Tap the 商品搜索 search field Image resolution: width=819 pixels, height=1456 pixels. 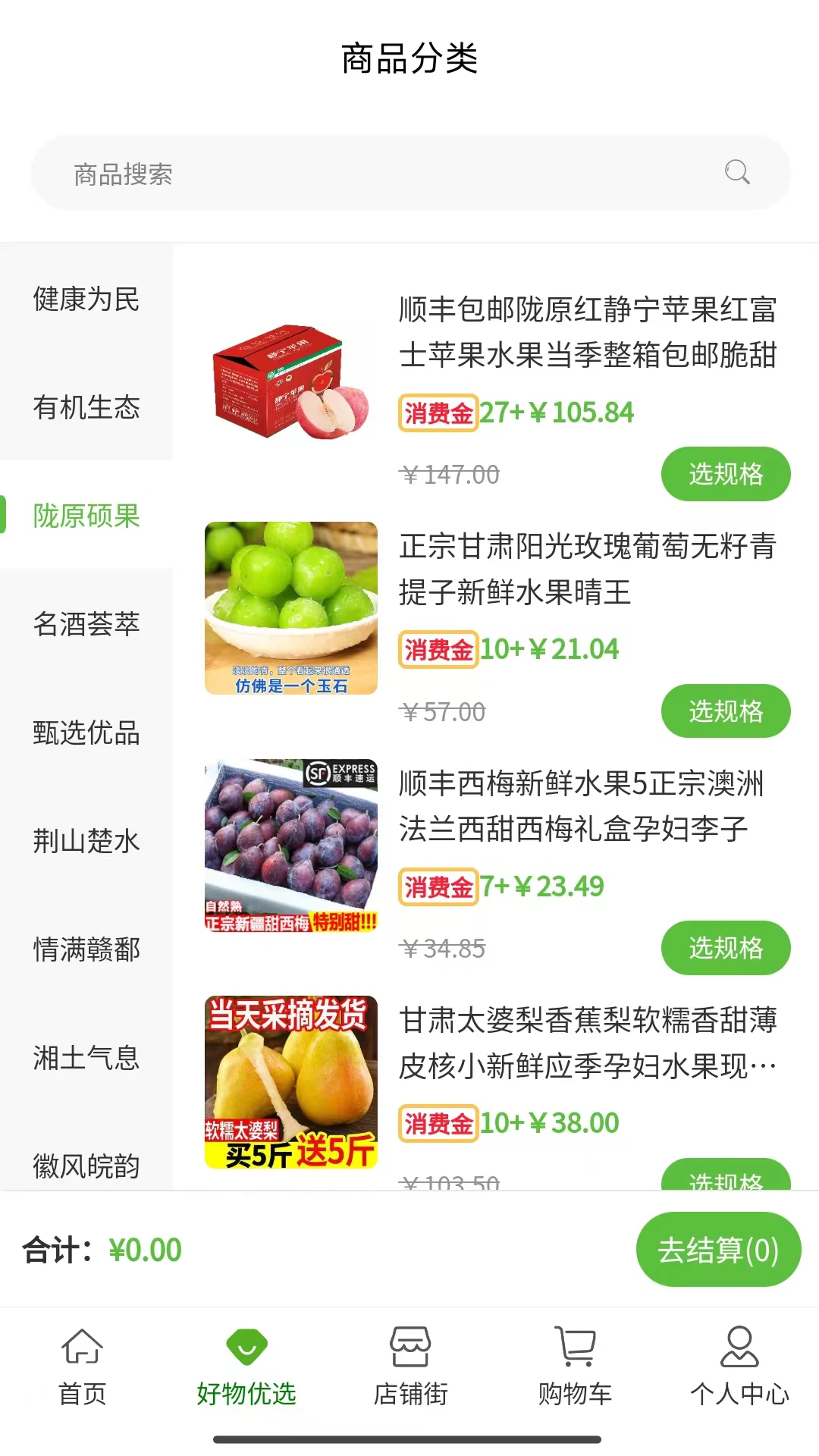coord(379,174)
